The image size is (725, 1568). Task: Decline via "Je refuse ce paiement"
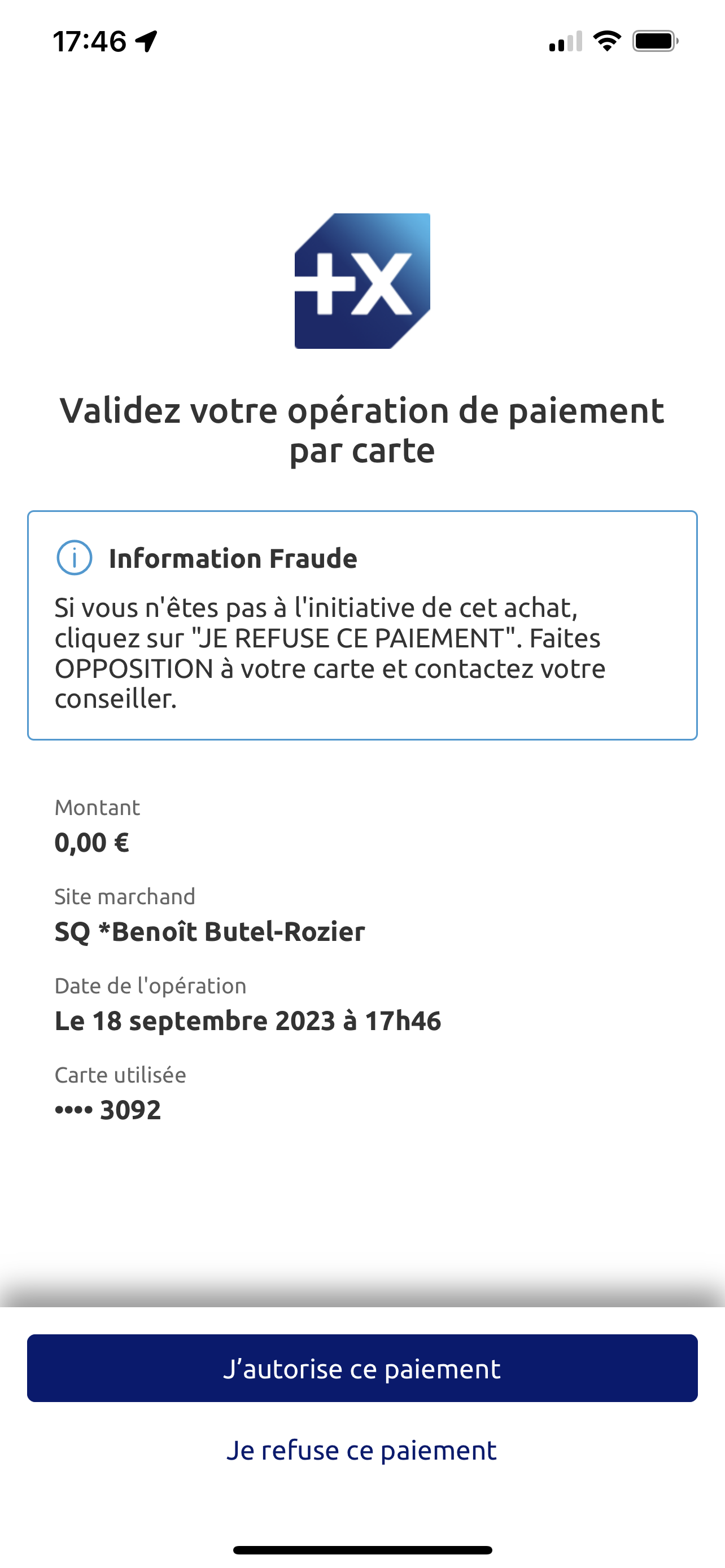click(362, 1451)
